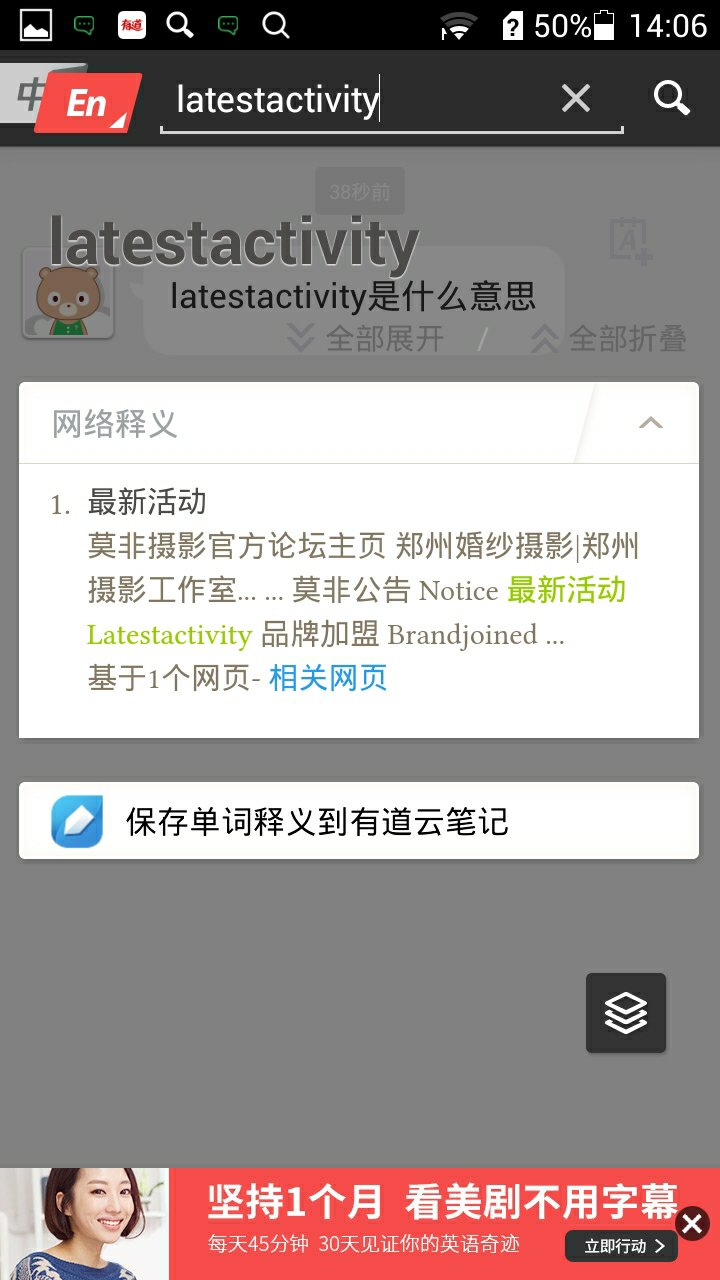
Task: Clear the search text
Action: pyautogui.click(x=576, y=98)
